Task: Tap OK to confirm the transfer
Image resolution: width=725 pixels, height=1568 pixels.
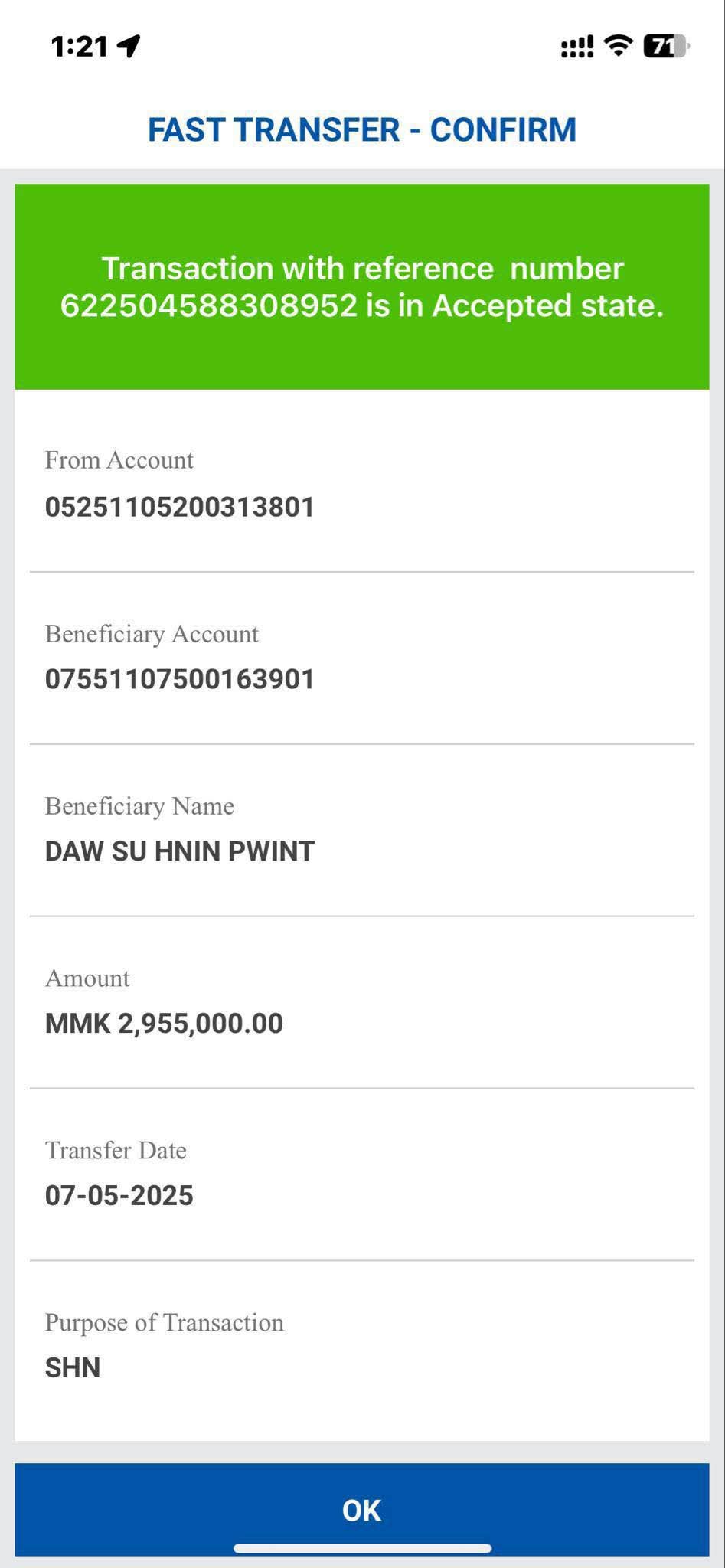Action: pyautogui.click(x=361, y=1509)
